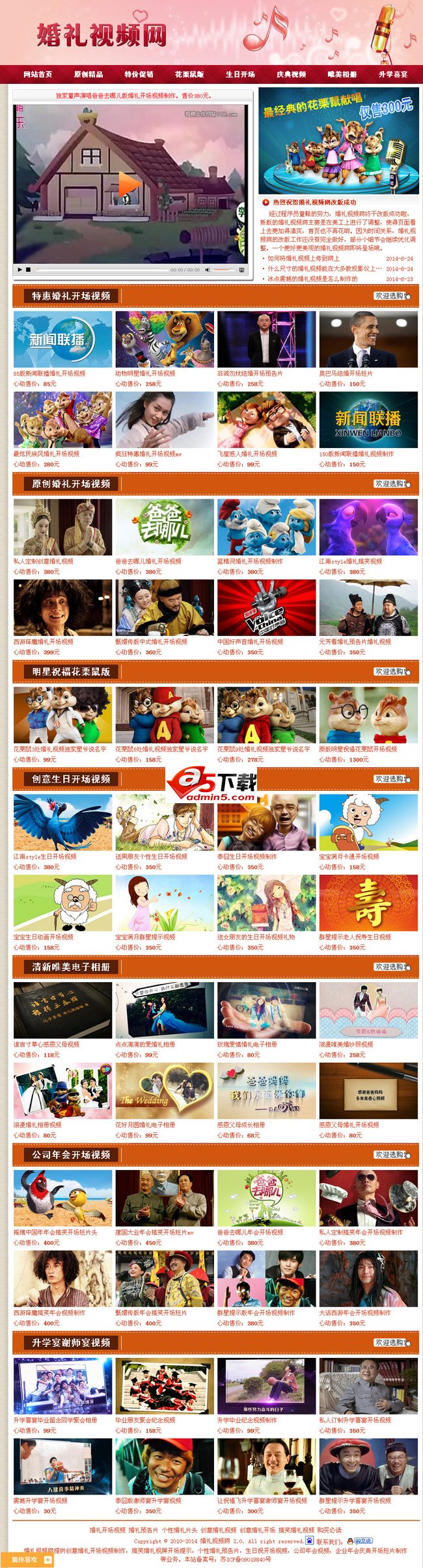
Task: Expand the 猜你喜欢 floating panel
Action: pos(27,1560)
